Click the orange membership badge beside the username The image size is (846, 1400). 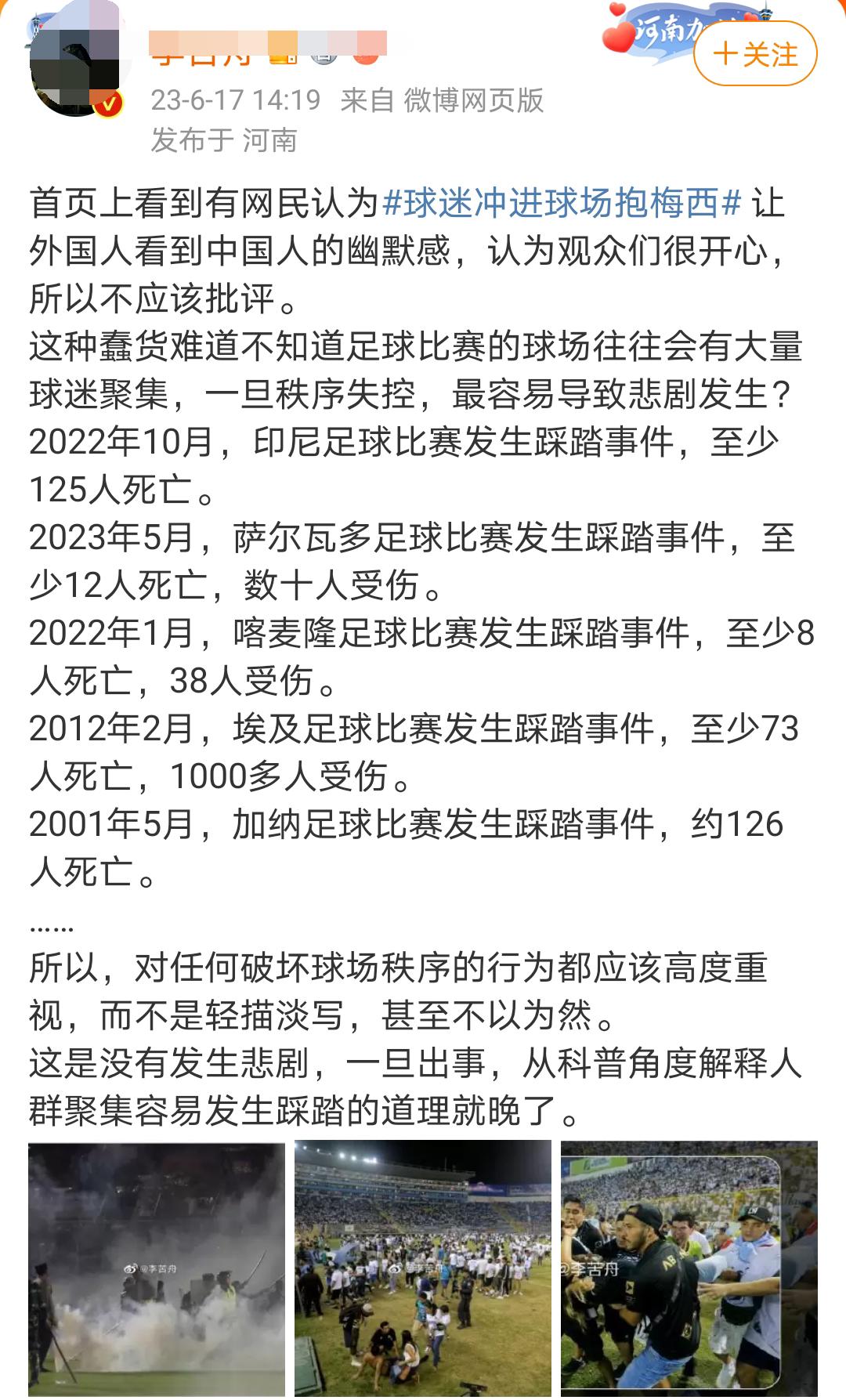click(284, 60)
